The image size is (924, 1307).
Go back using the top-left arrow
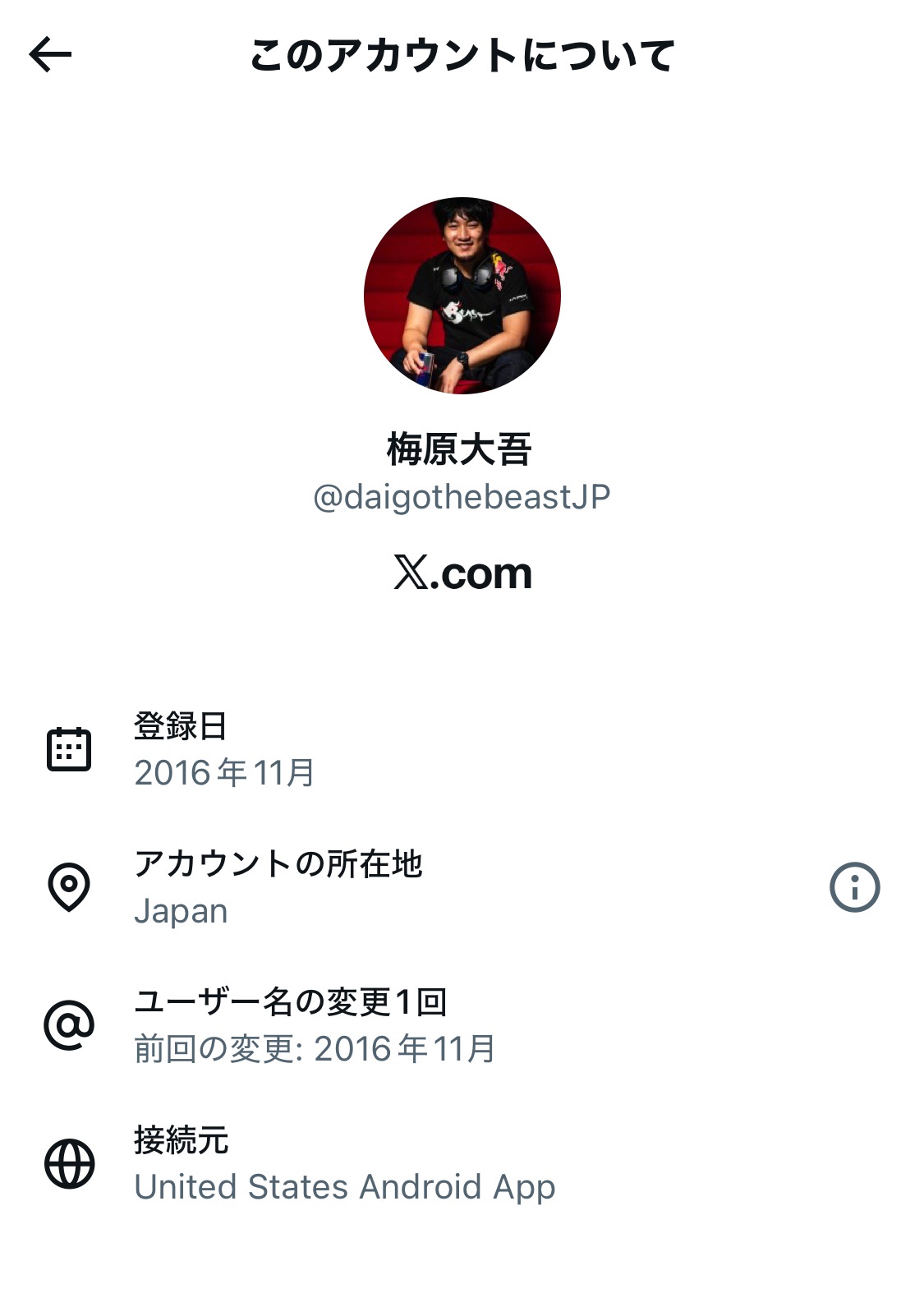pos(51,55)
